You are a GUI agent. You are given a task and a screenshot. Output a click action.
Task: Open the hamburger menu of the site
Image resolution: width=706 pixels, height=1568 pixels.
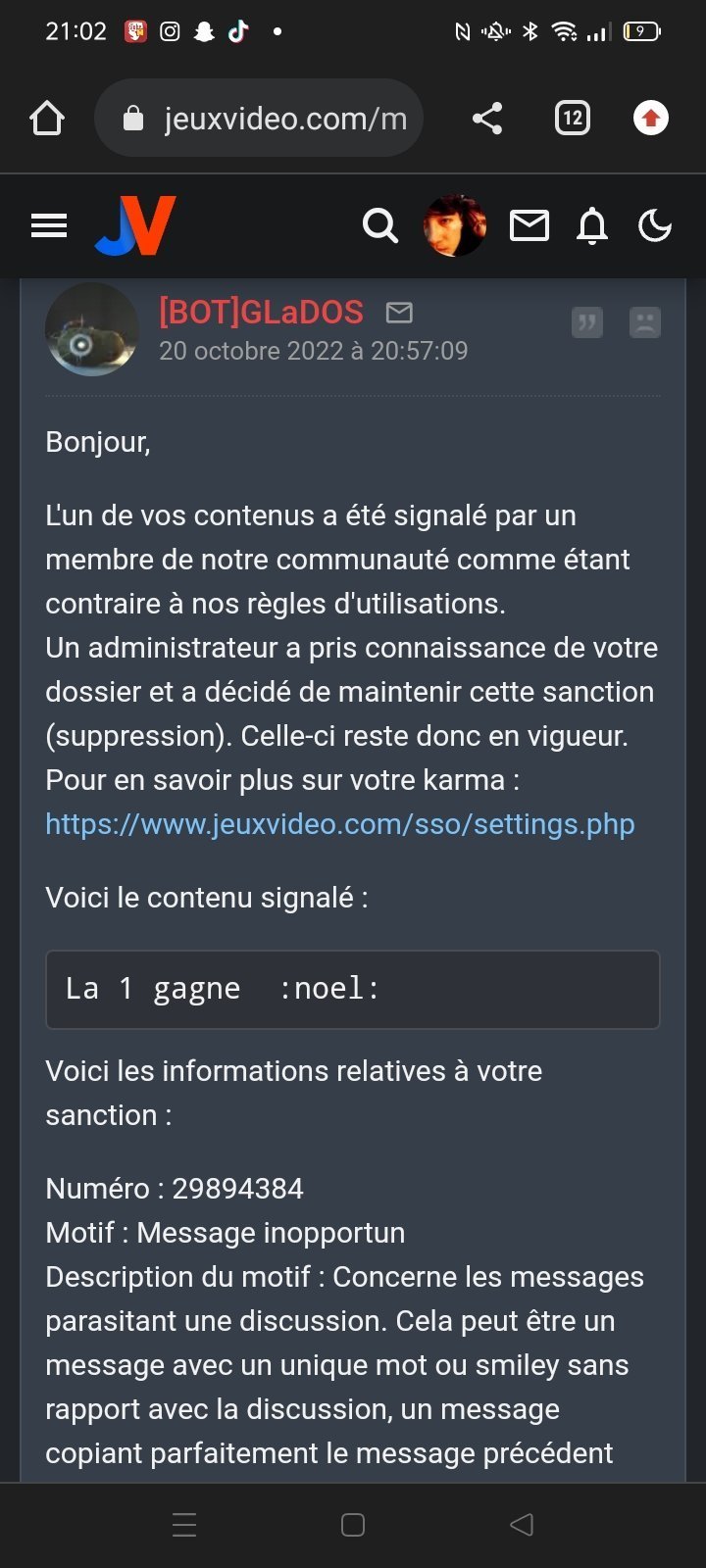[x=49, y=226]
